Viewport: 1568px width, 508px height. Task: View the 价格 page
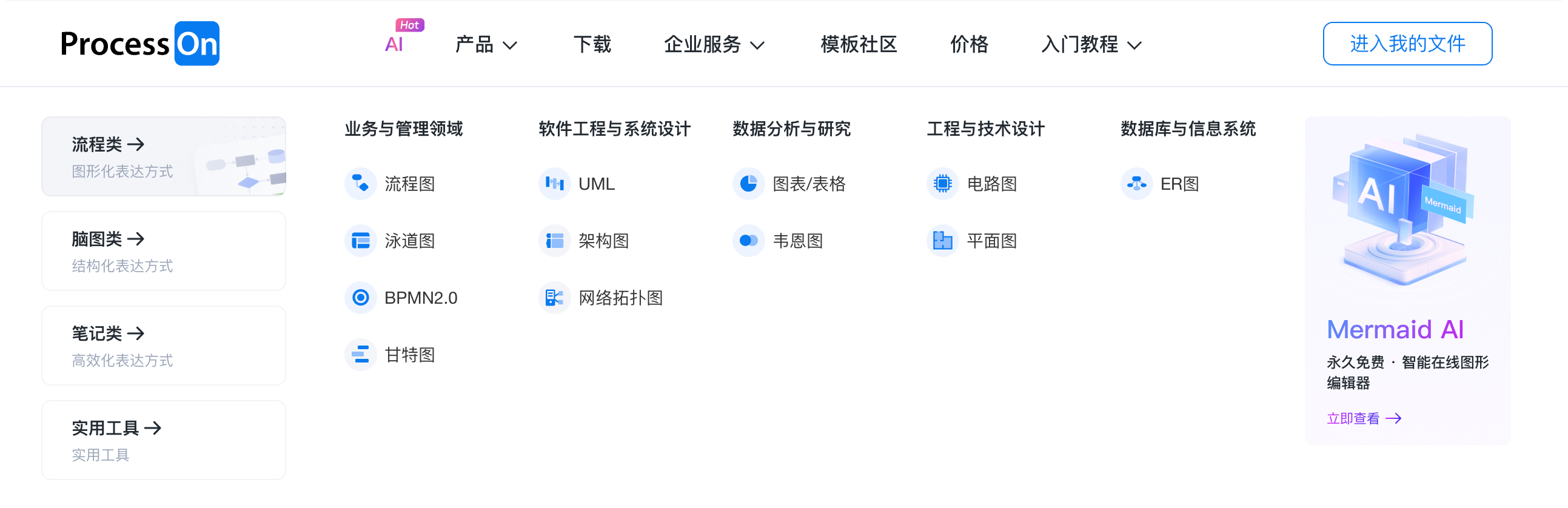coord(969,44)
